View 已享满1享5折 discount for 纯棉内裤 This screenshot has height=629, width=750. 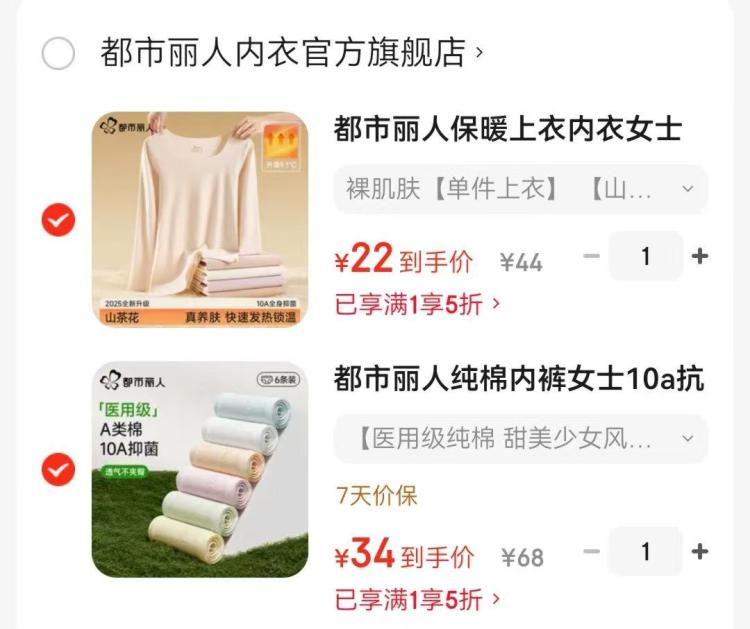click(418, 600)
